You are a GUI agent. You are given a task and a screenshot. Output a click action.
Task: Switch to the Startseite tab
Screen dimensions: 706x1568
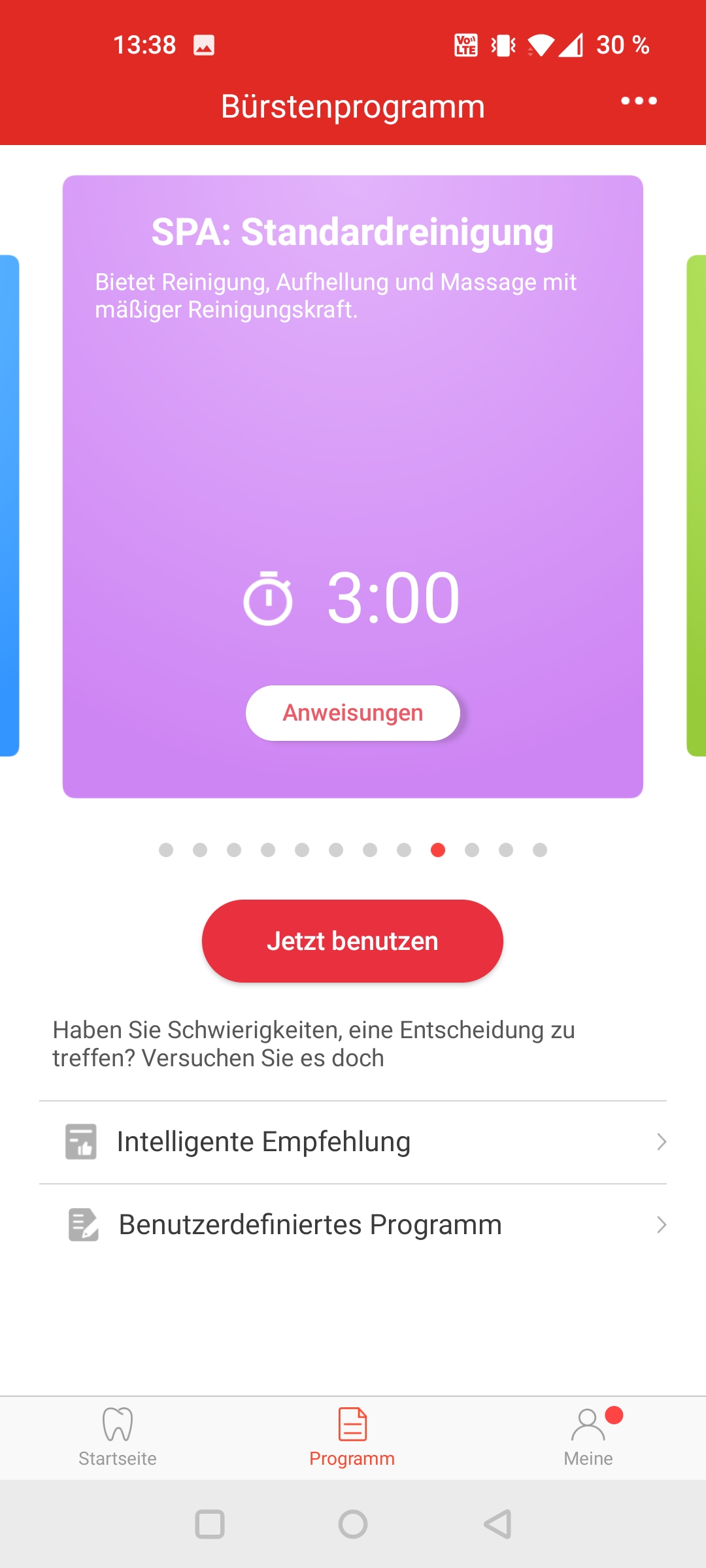pos(118,1438)
